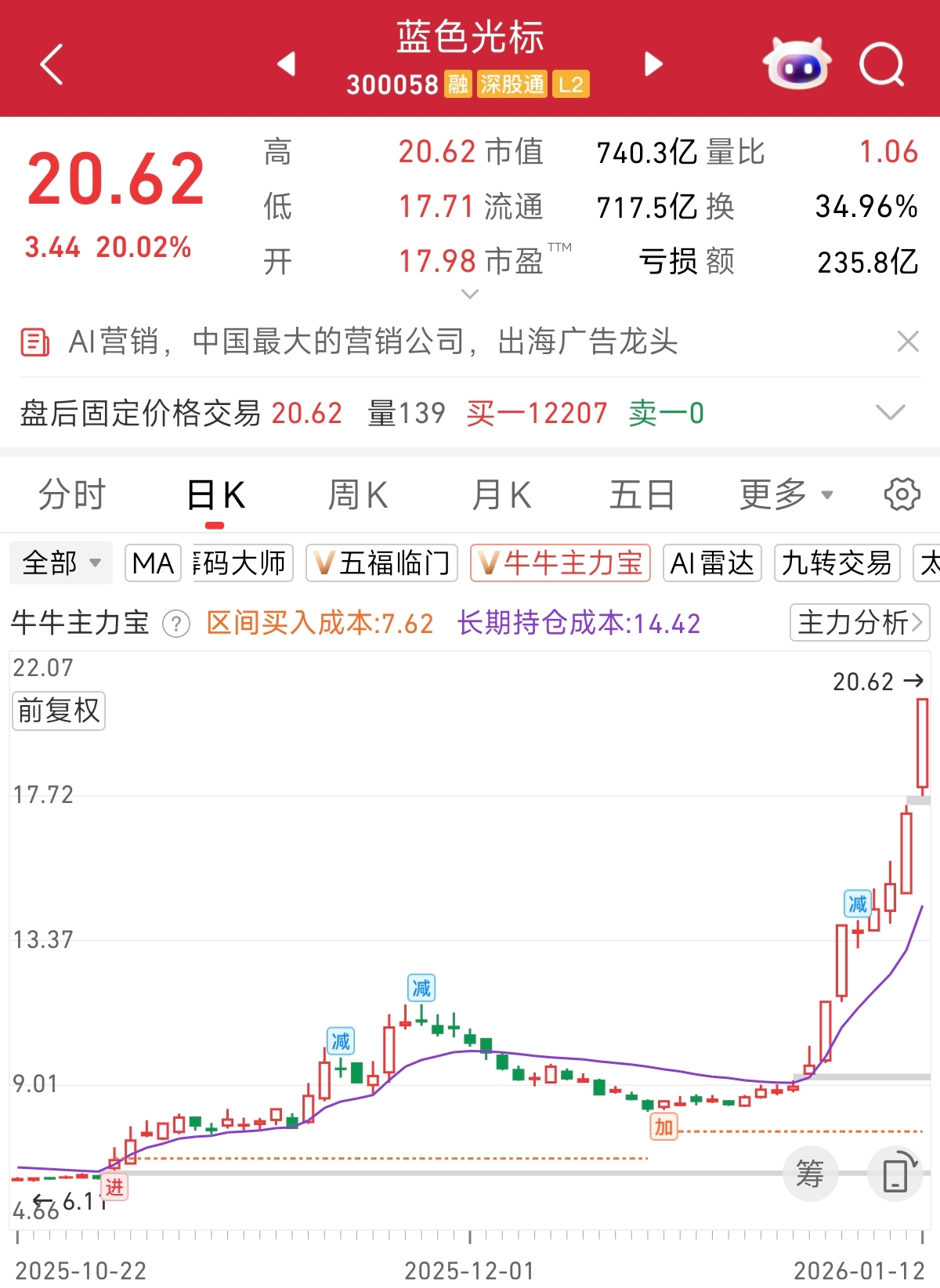Image resolution: width=940 pixels, height=1288 pixels.
Task: Open 主力分析 details
Action: [x=859, y=623]
